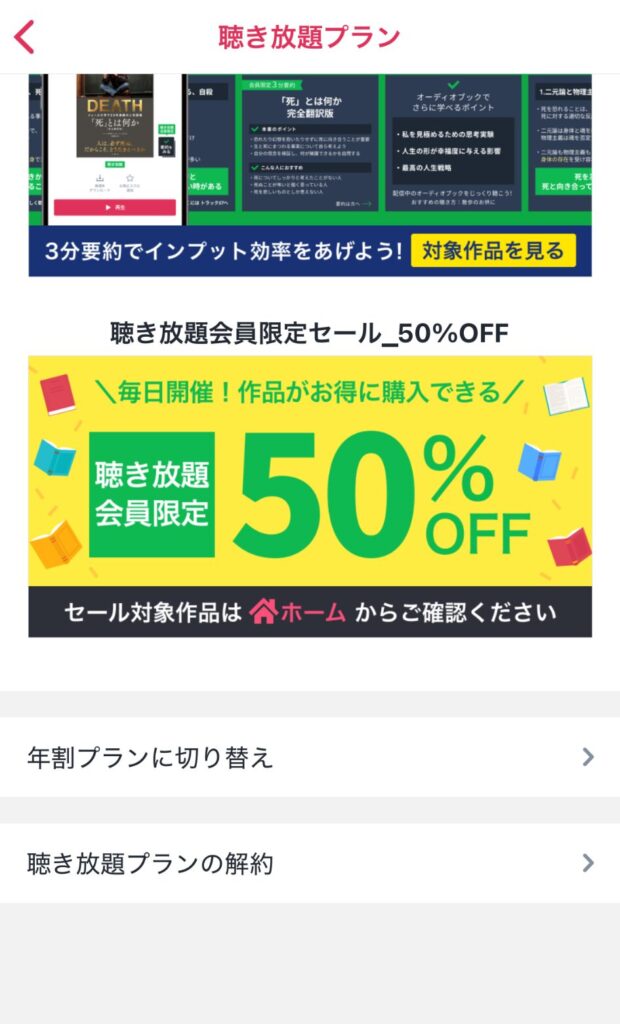Screen dimensions: 620x1024
Task: Open the 聴き放題会員限定 50%OFF sale banner
Action: pos(310,496)
